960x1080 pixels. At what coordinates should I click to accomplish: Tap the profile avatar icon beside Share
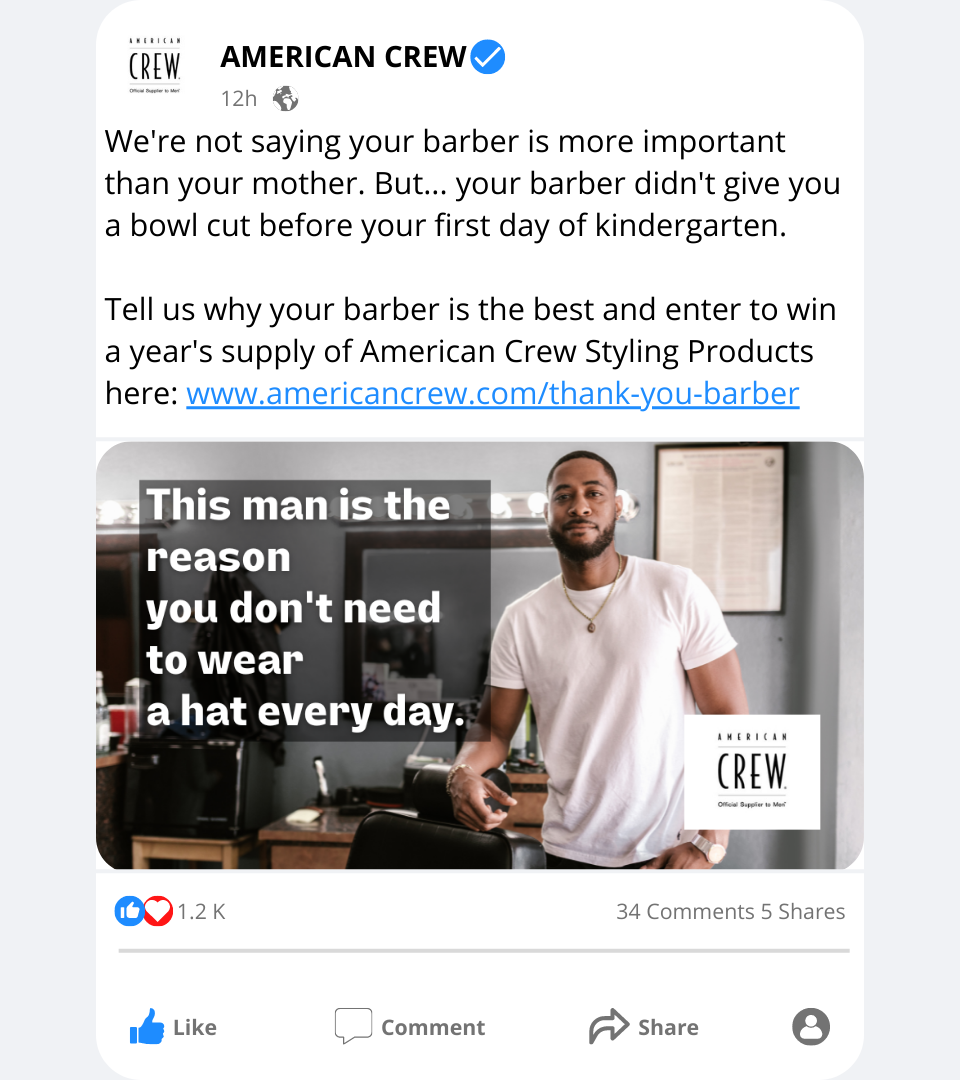[811, 1027]
